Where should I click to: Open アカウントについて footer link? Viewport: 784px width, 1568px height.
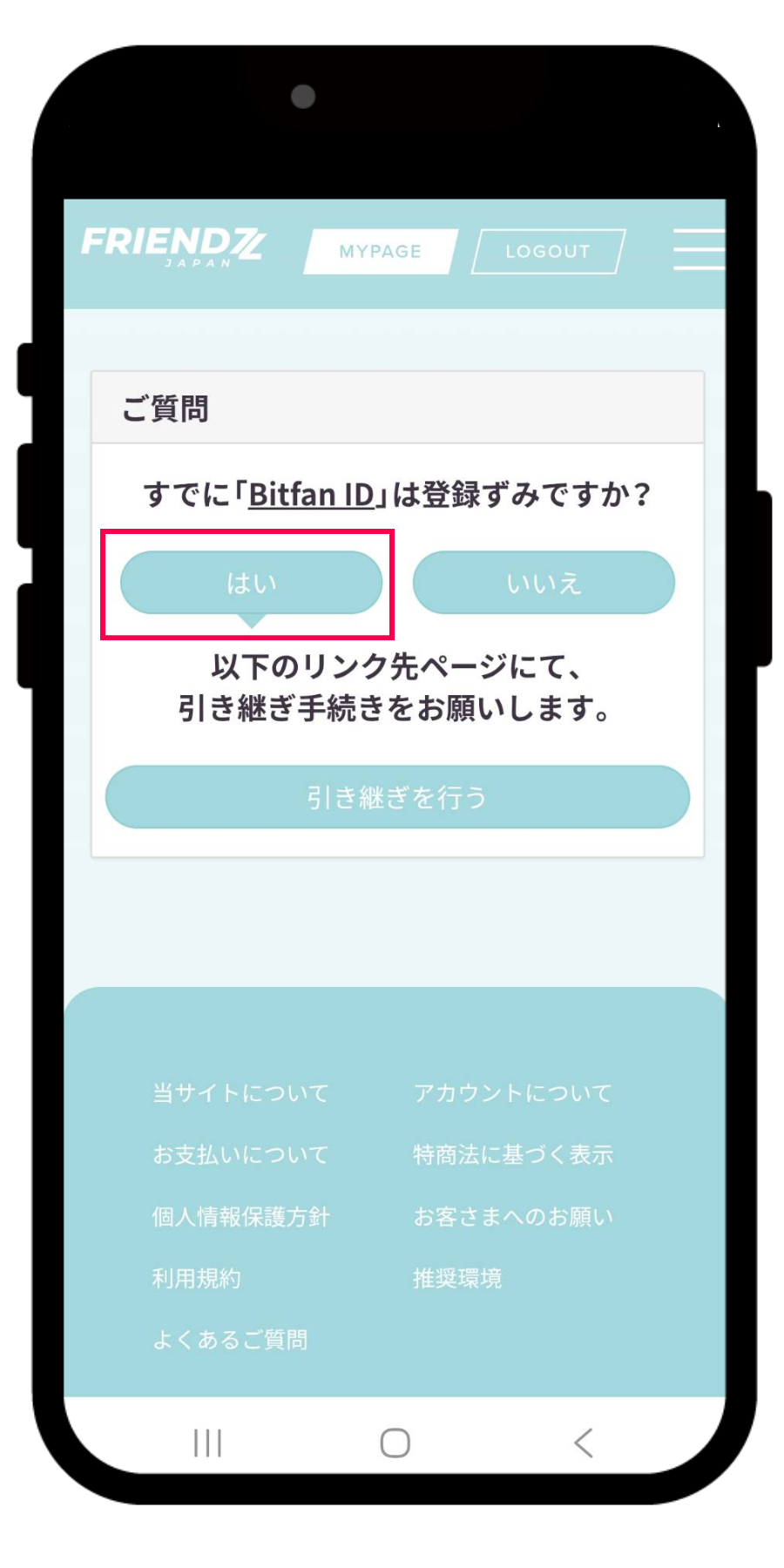(x=512, y=1093)
